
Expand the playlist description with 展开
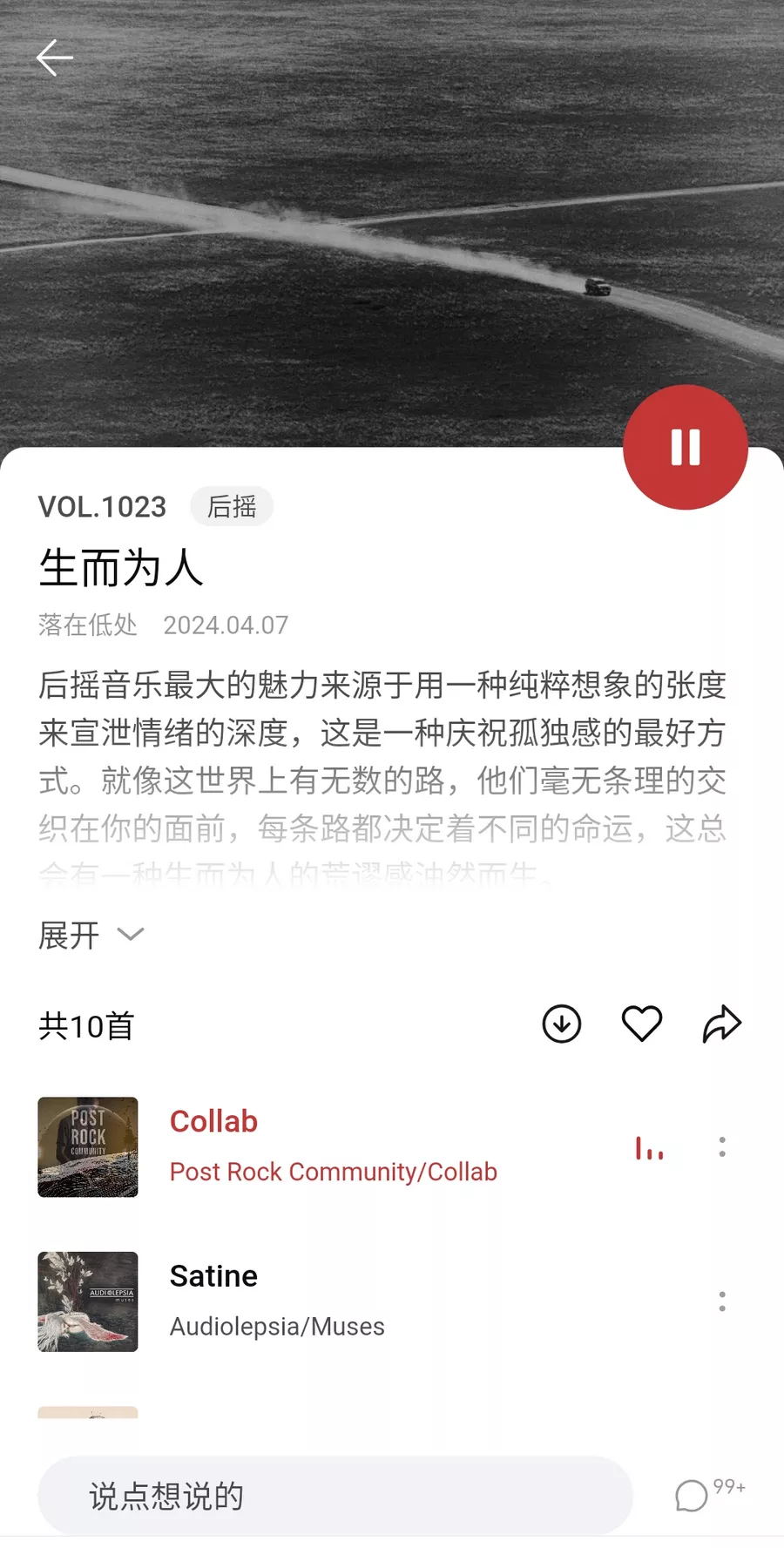69,935
